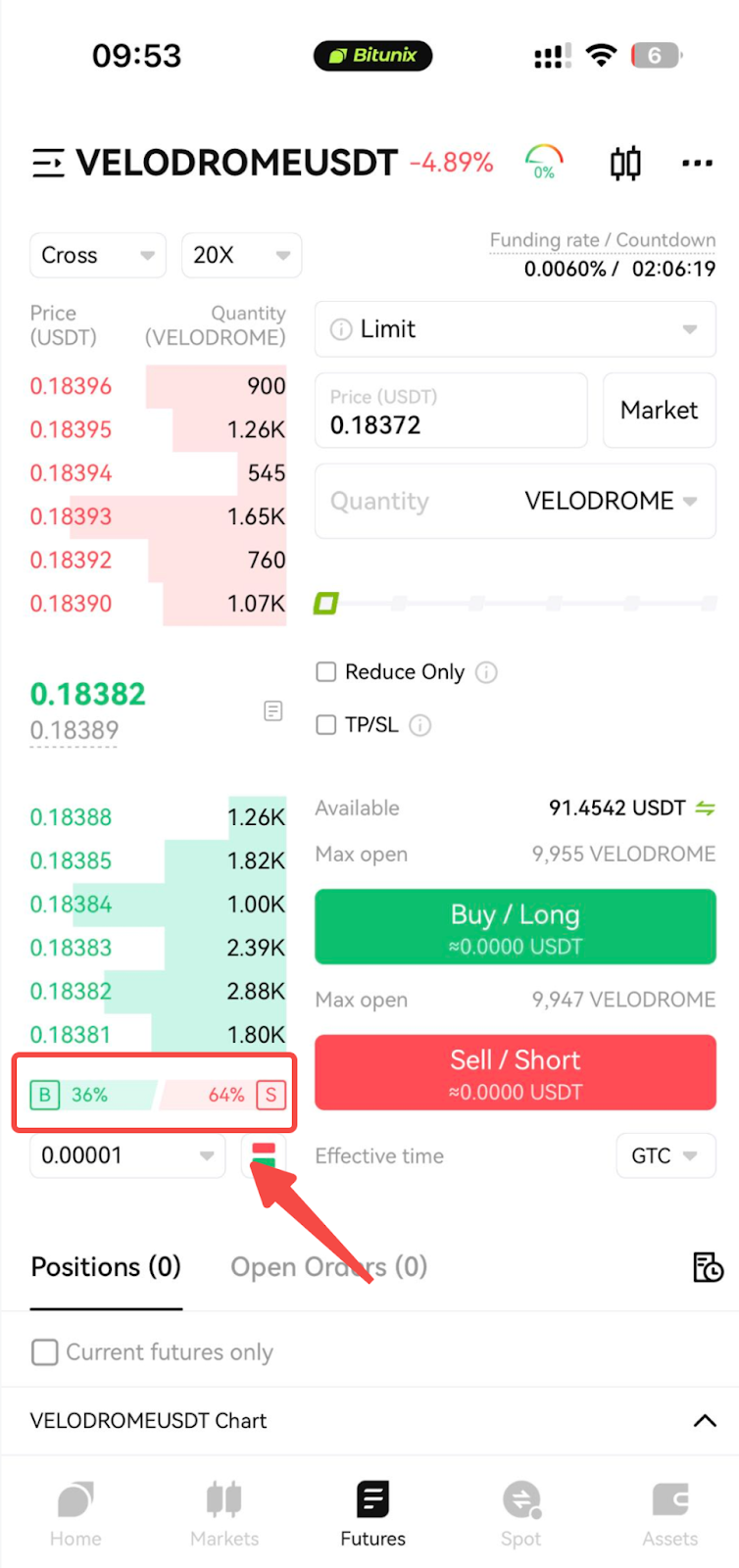
Task: Switch to the Open Orders tab
Action: (328, 1267)
